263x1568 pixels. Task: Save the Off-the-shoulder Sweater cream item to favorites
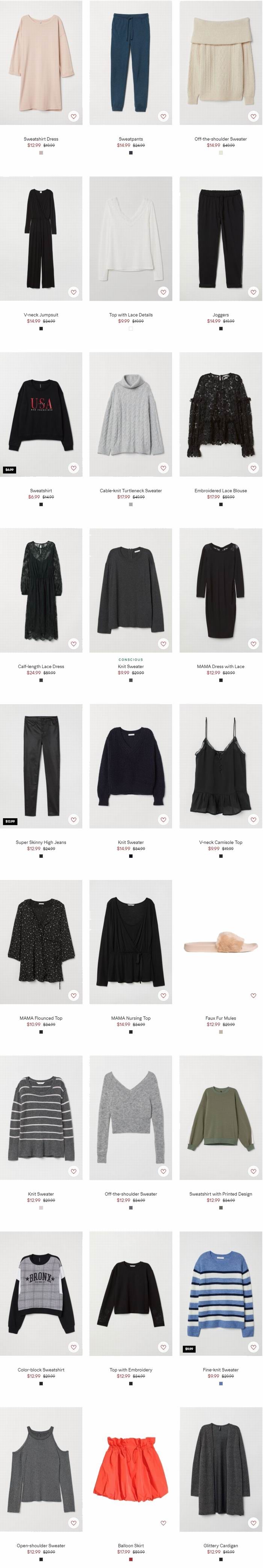coord(253,116)
